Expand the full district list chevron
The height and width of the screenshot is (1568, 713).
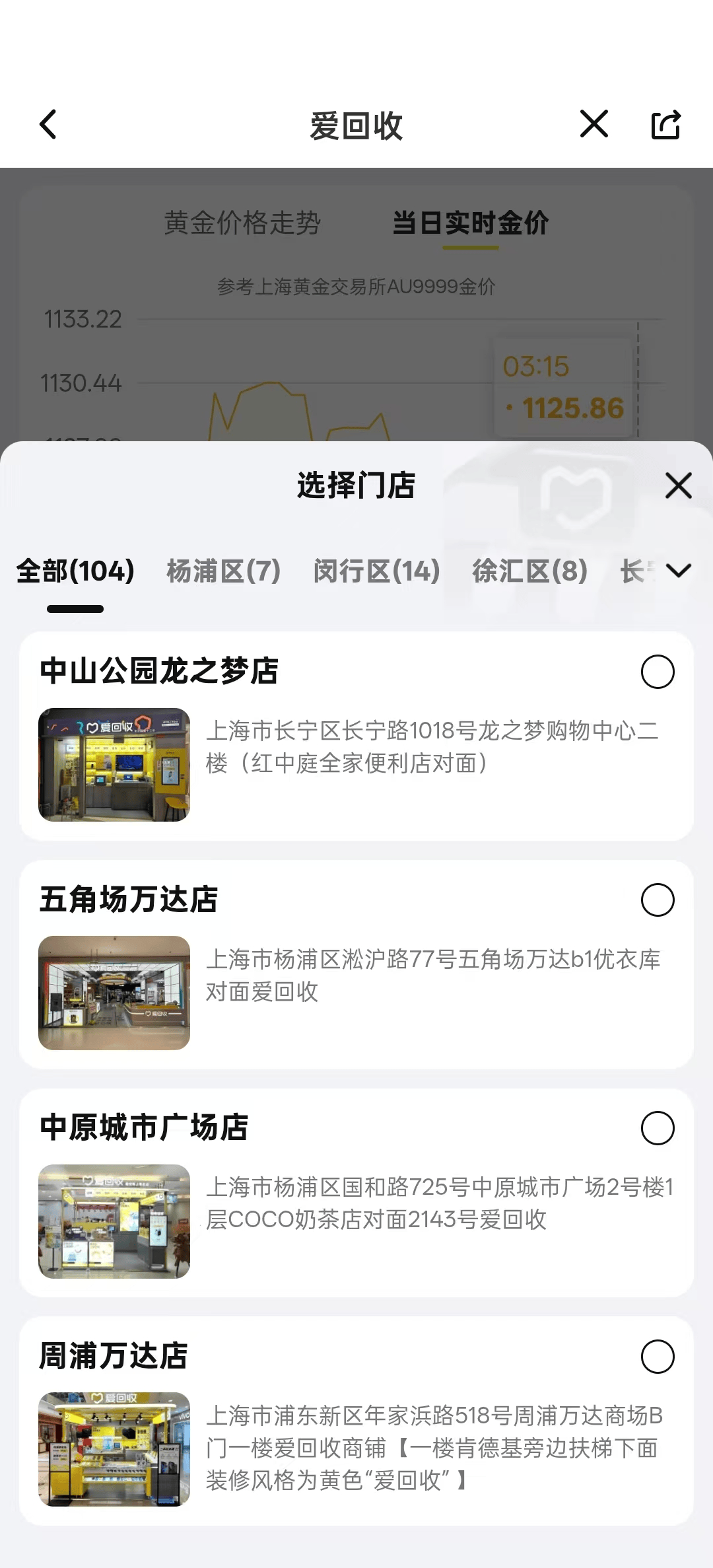coord(679,571)
